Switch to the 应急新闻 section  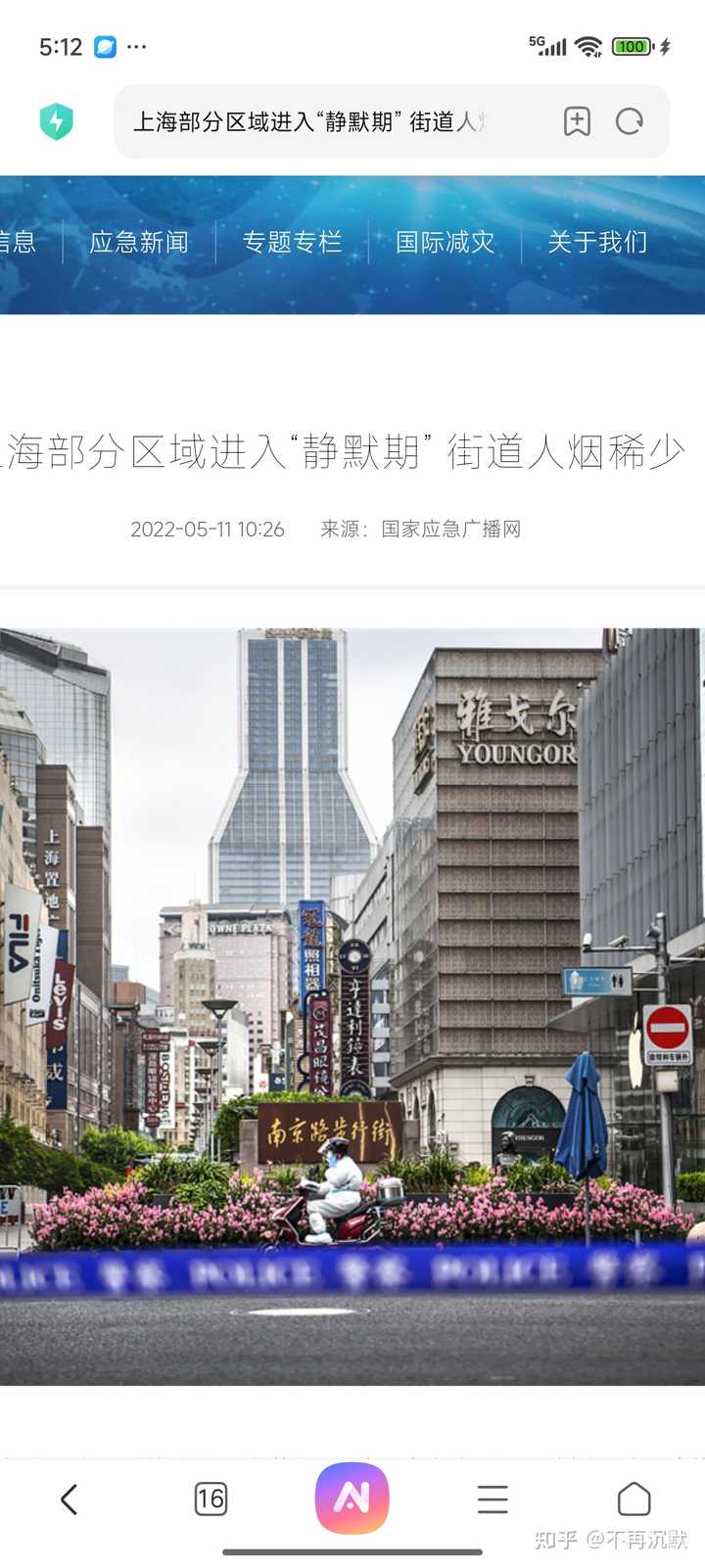click(139, 242)
